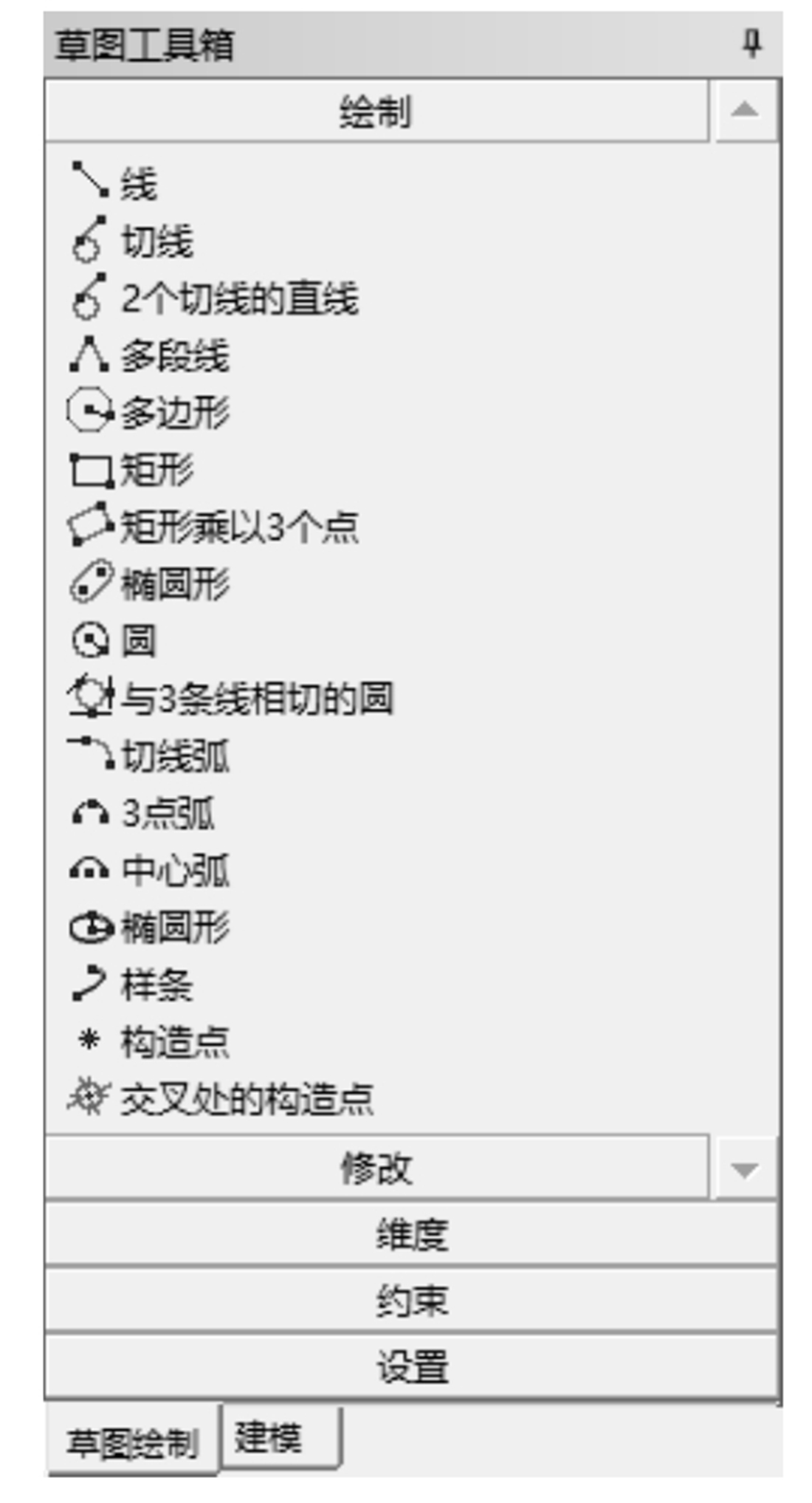The image size is (812, 1503).
Task: Open the 设置 section
Action: click(412, 1366)
